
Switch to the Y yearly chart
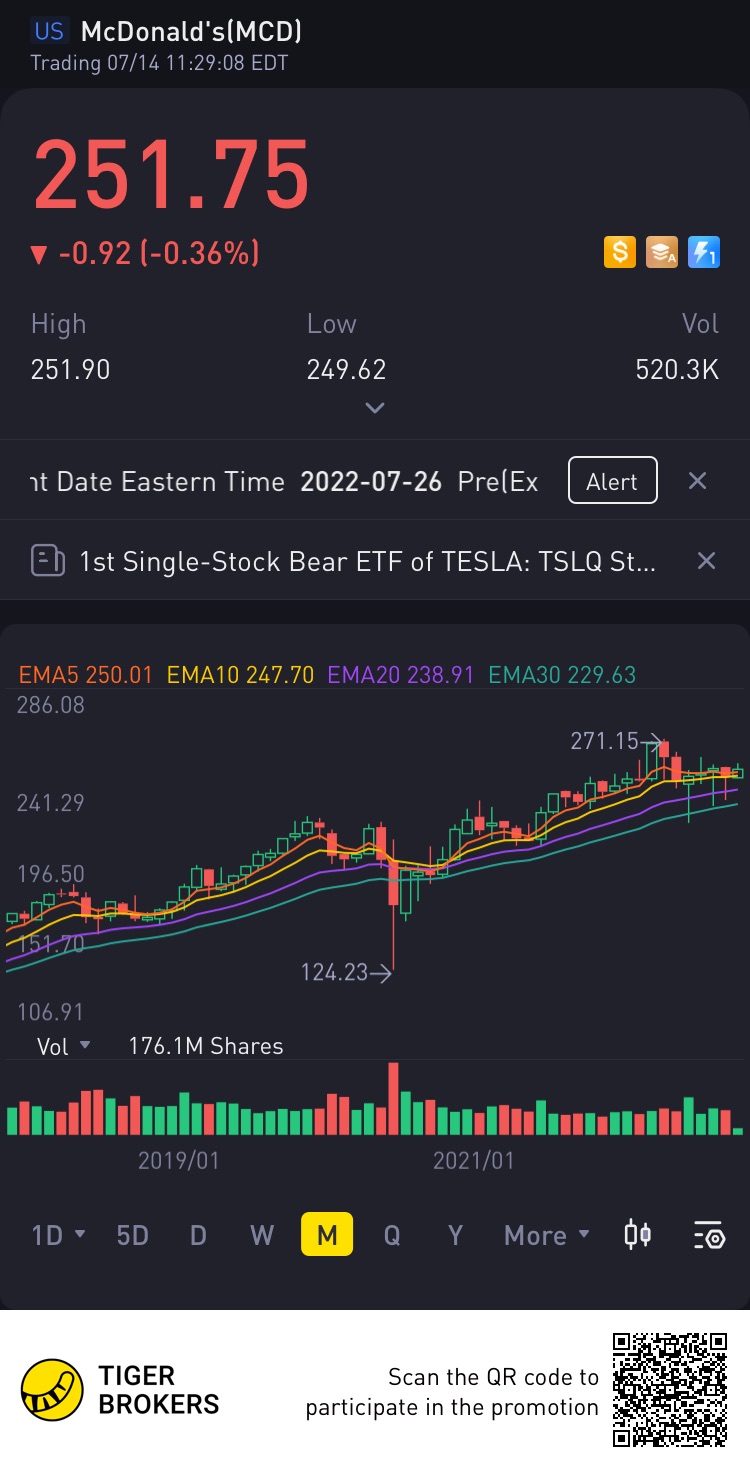pos(456,1235)
